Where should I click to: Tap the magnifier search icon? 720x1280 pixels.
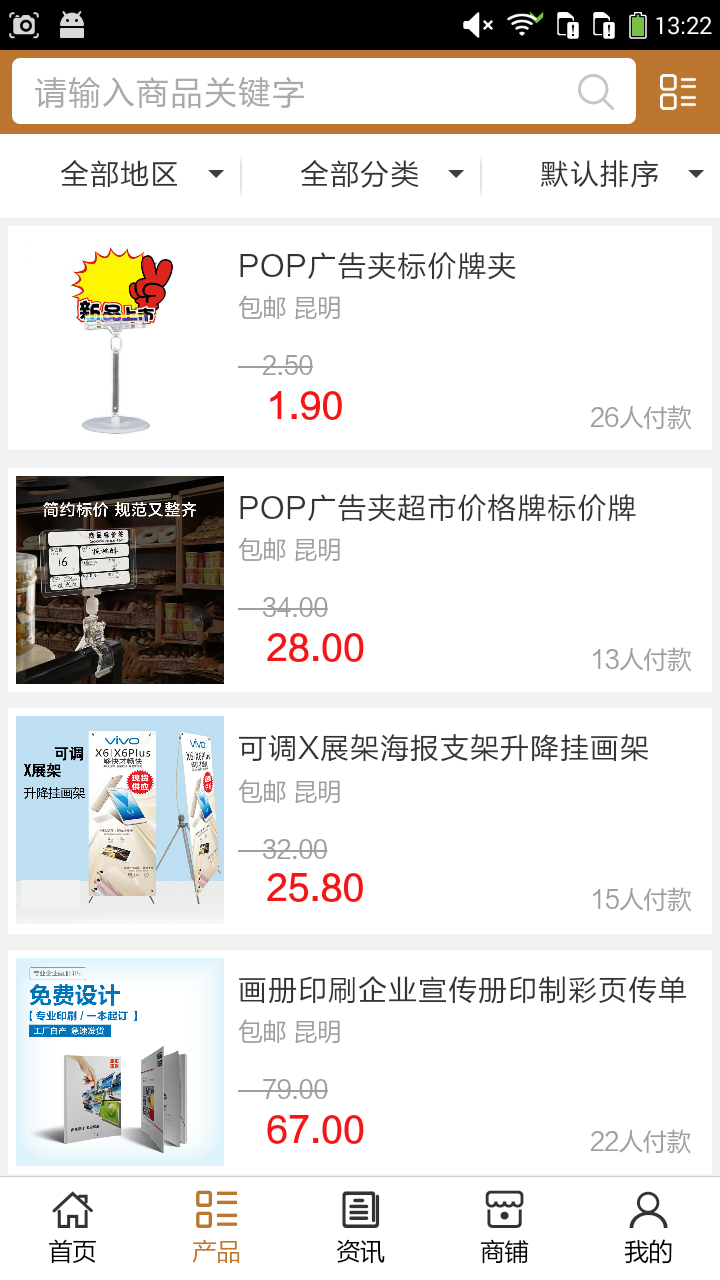click(596, 92)
